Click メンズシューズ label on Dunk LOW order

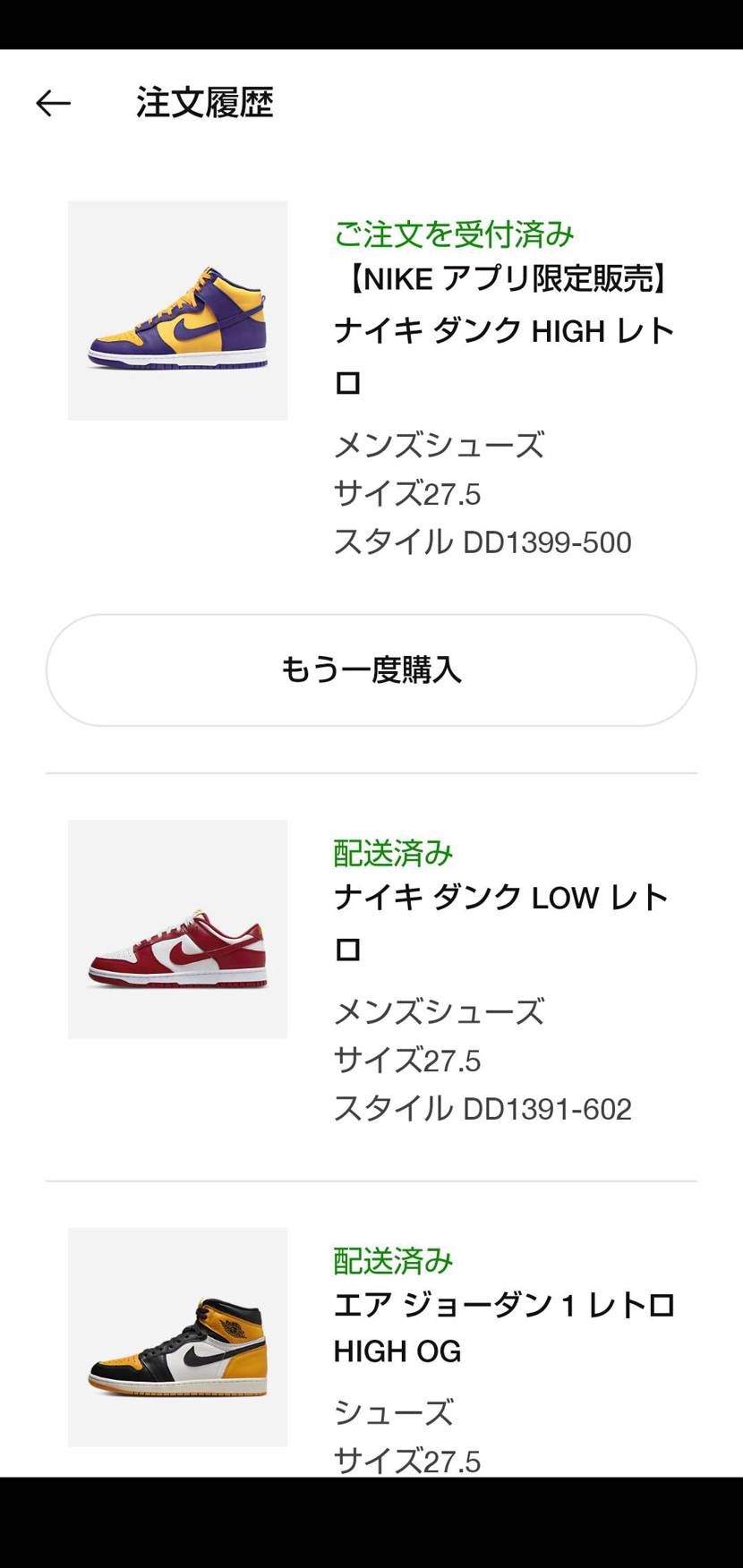(x=439, y=1013)
